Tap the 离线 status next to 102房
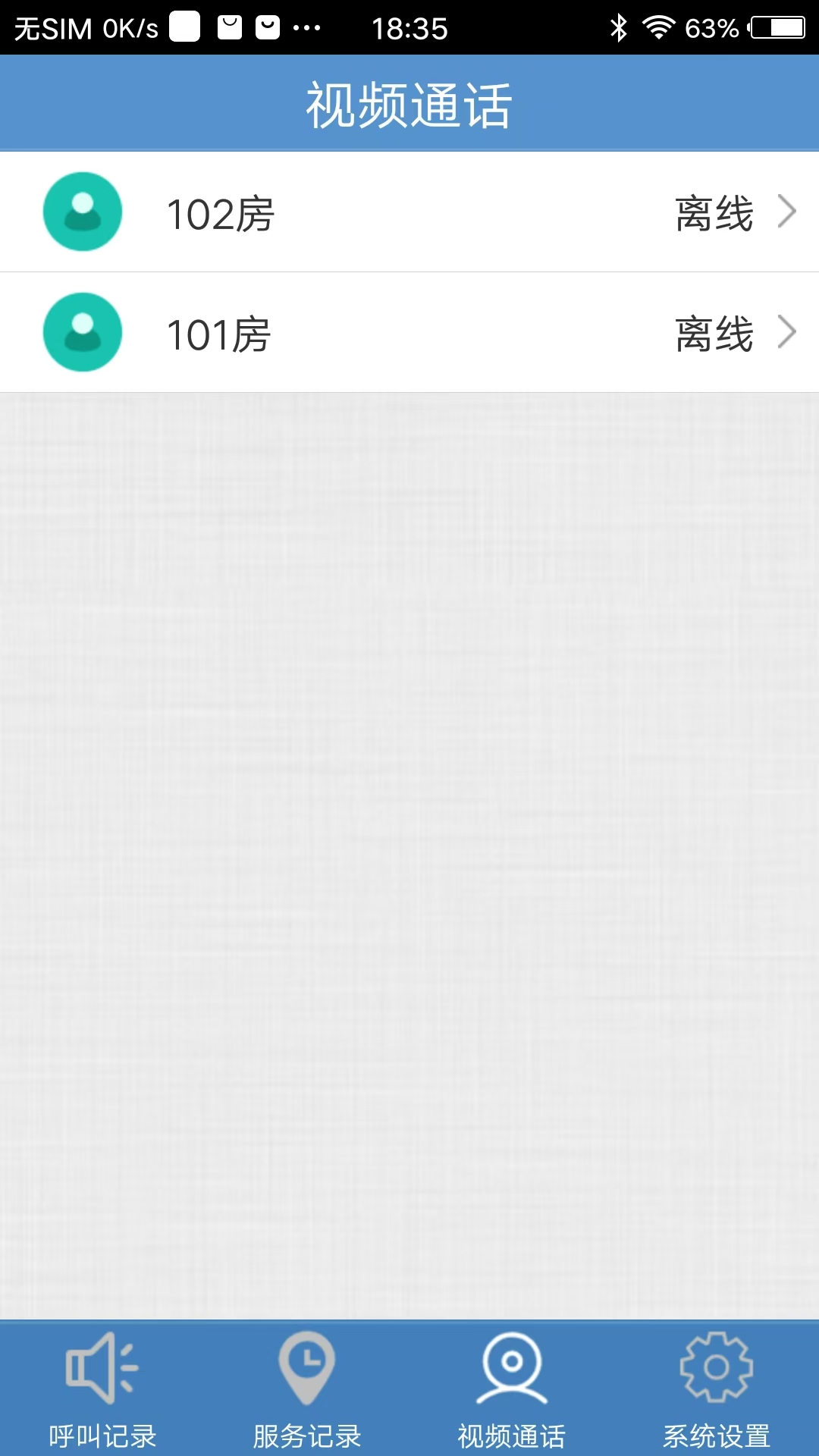 (x=713, y=212)
